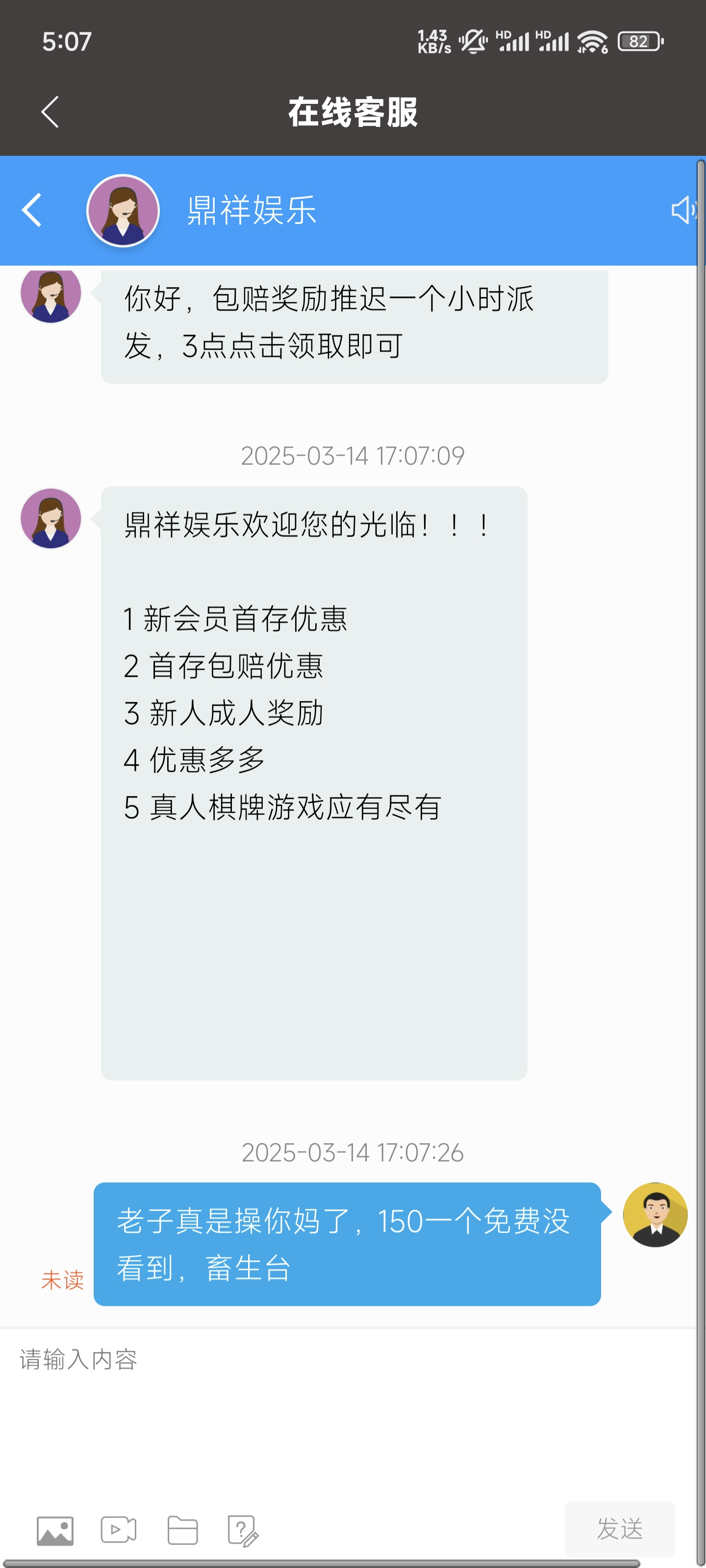706x1568 pixels.
Task: Toggle the sound speaker icon
Action: click(x=683, y=211)
